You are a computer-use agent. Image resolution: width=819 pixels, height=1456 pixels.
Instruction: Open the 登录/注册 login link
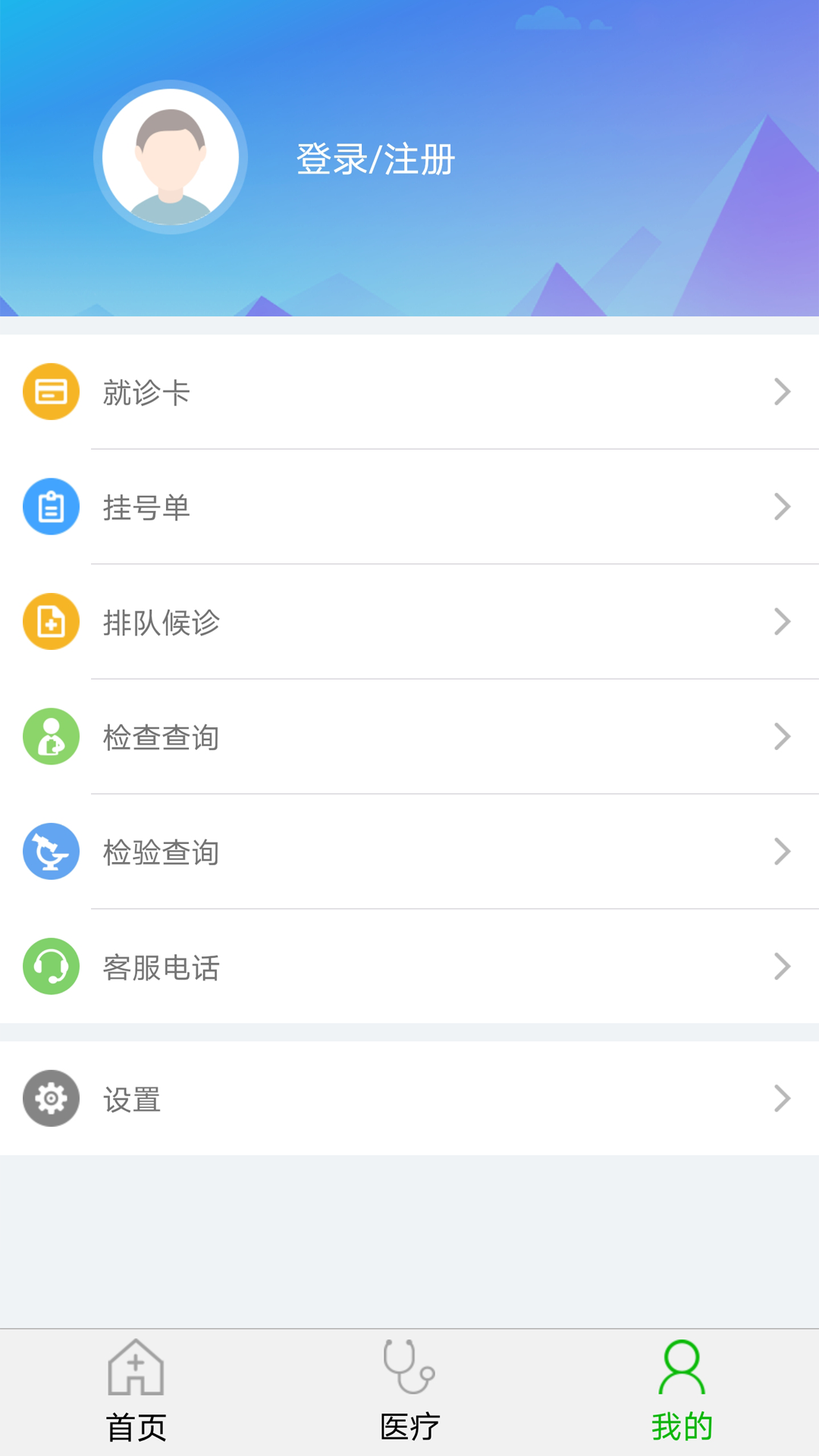[375, 158]
